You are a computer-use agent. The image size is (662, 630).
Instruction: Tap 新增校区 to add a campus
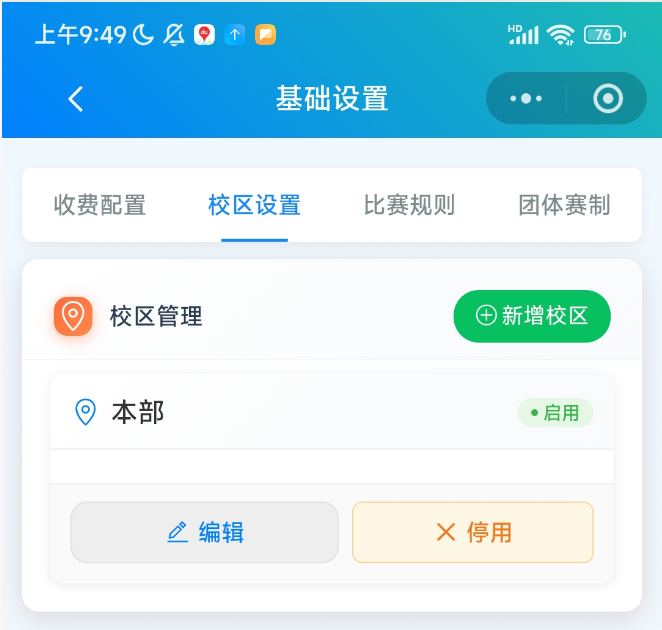[x=532, y=316]
